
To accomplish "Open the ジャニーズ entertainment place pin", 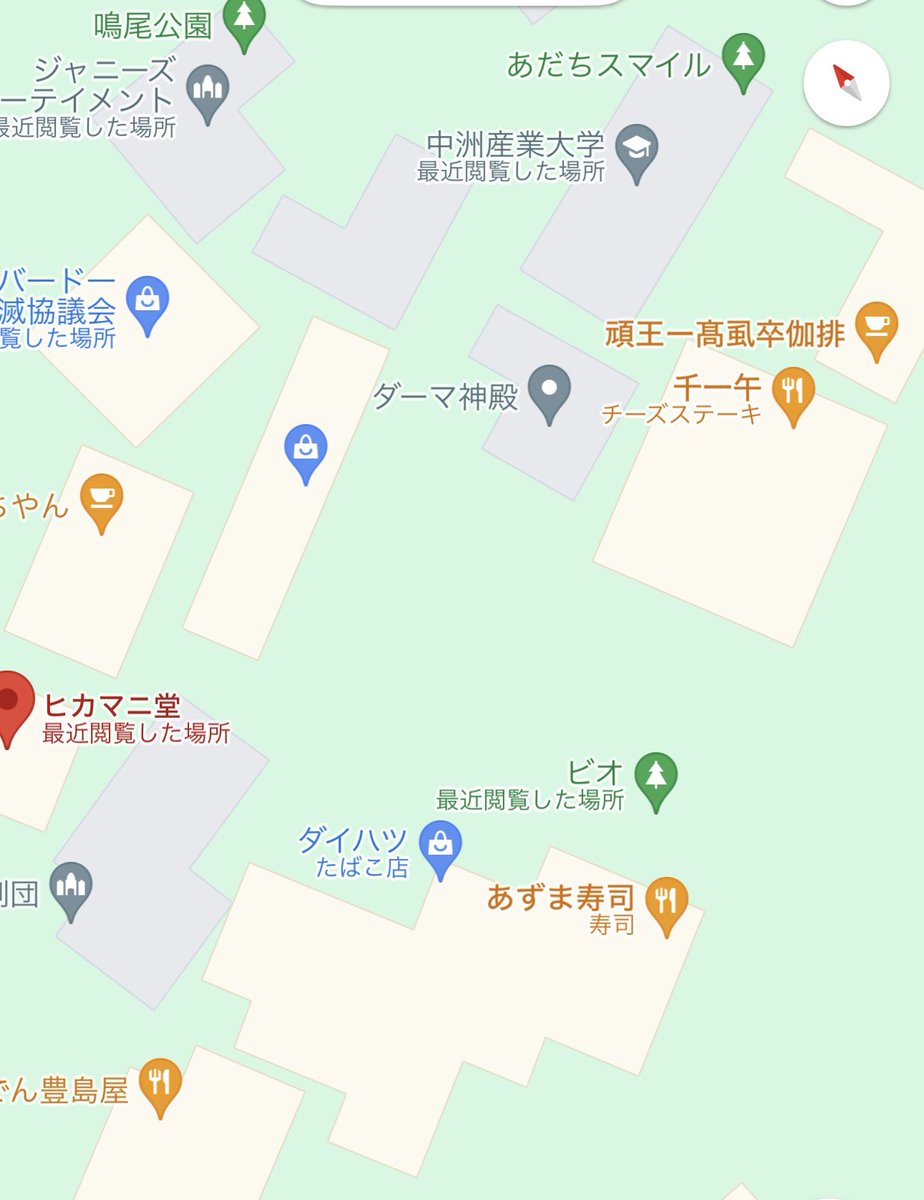I will [208, 91].
